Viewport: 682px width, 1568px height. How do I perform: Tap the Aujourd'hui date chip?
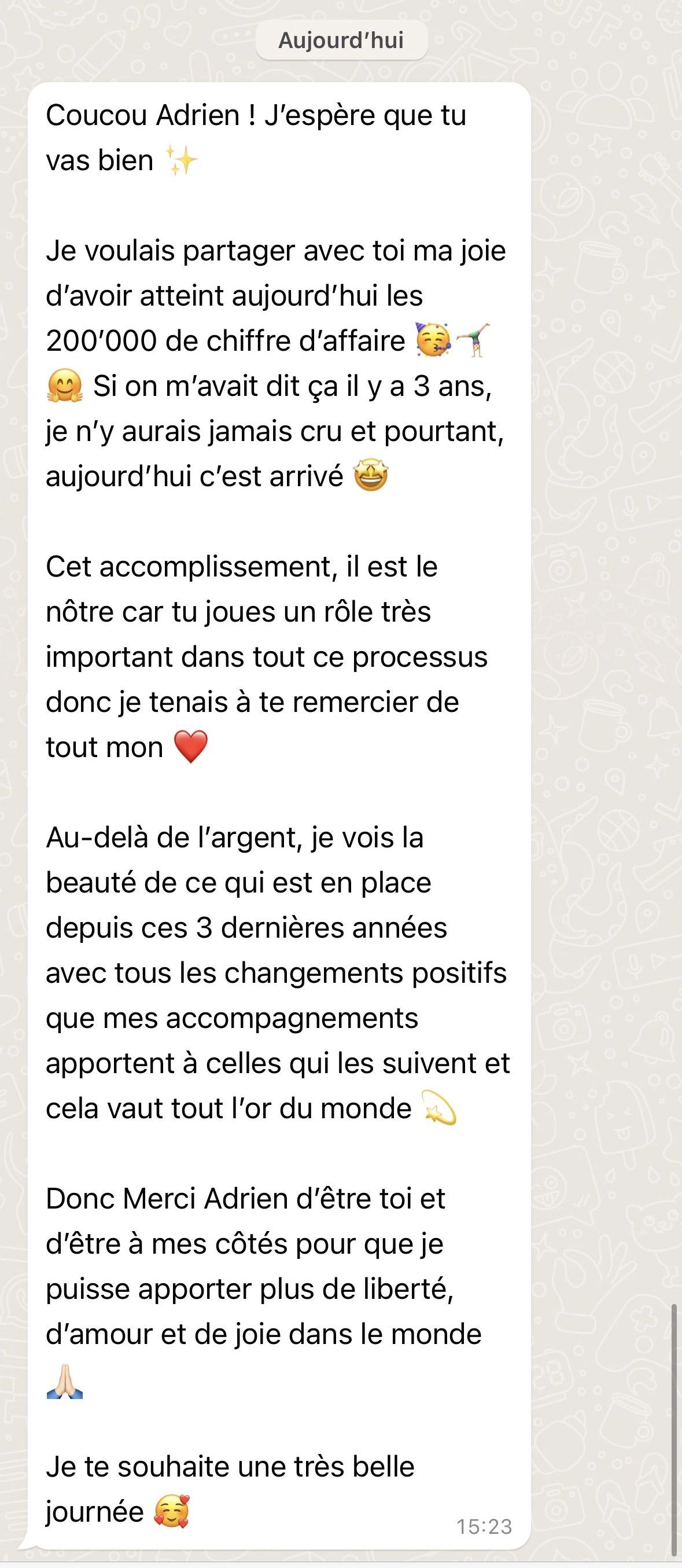point(341,41)
